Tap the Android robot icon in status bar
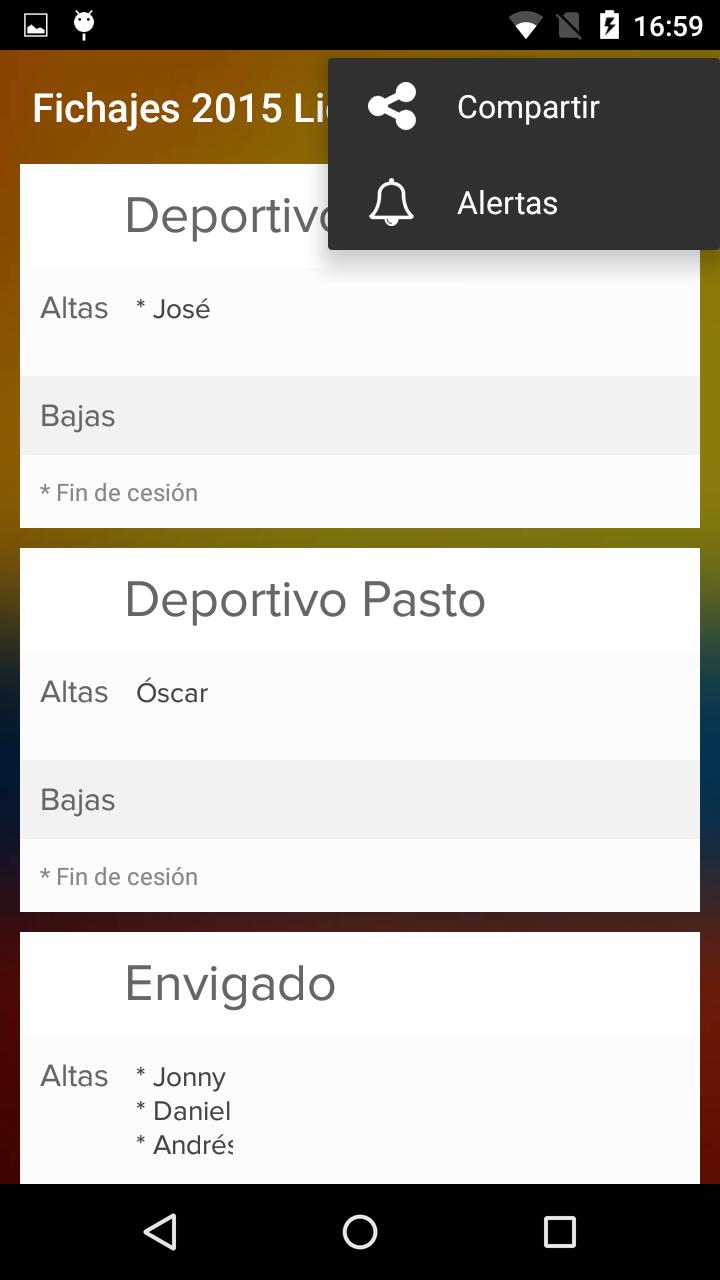720x1280 pixels. tap(84, 25)
